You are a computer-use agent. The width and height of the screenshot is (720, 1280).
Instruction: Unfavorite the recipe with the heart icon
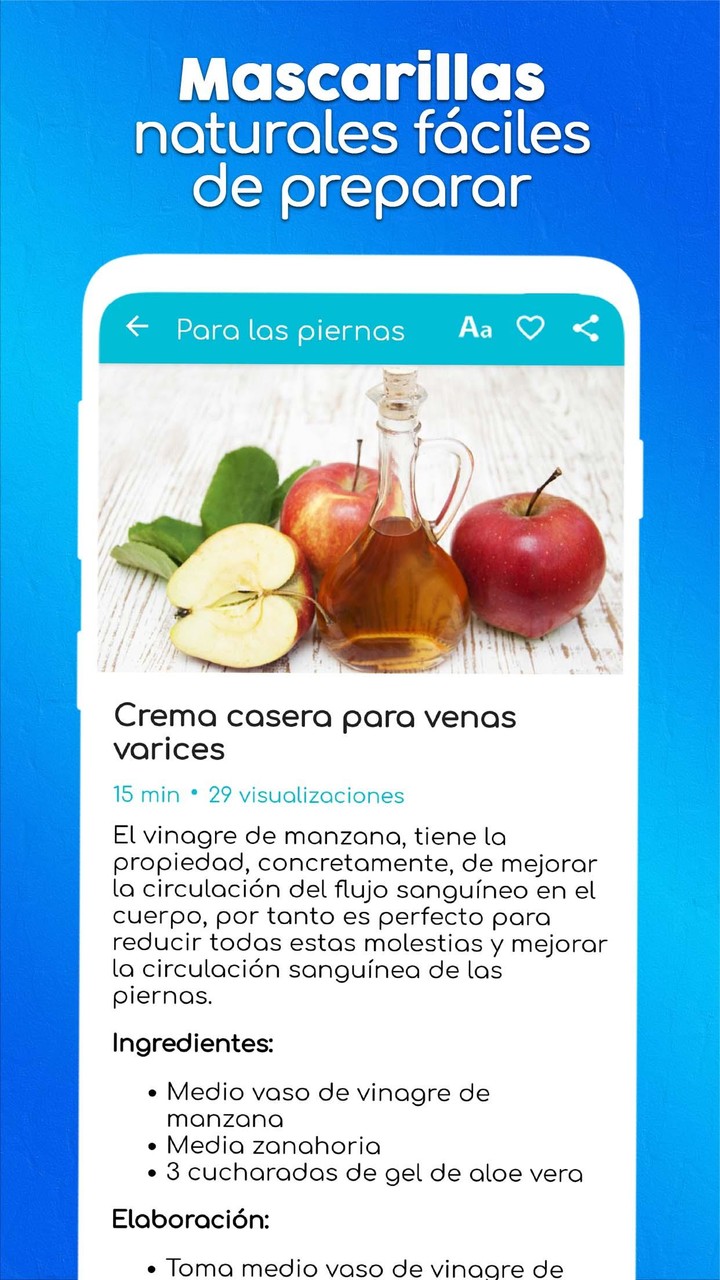(530, 327)
